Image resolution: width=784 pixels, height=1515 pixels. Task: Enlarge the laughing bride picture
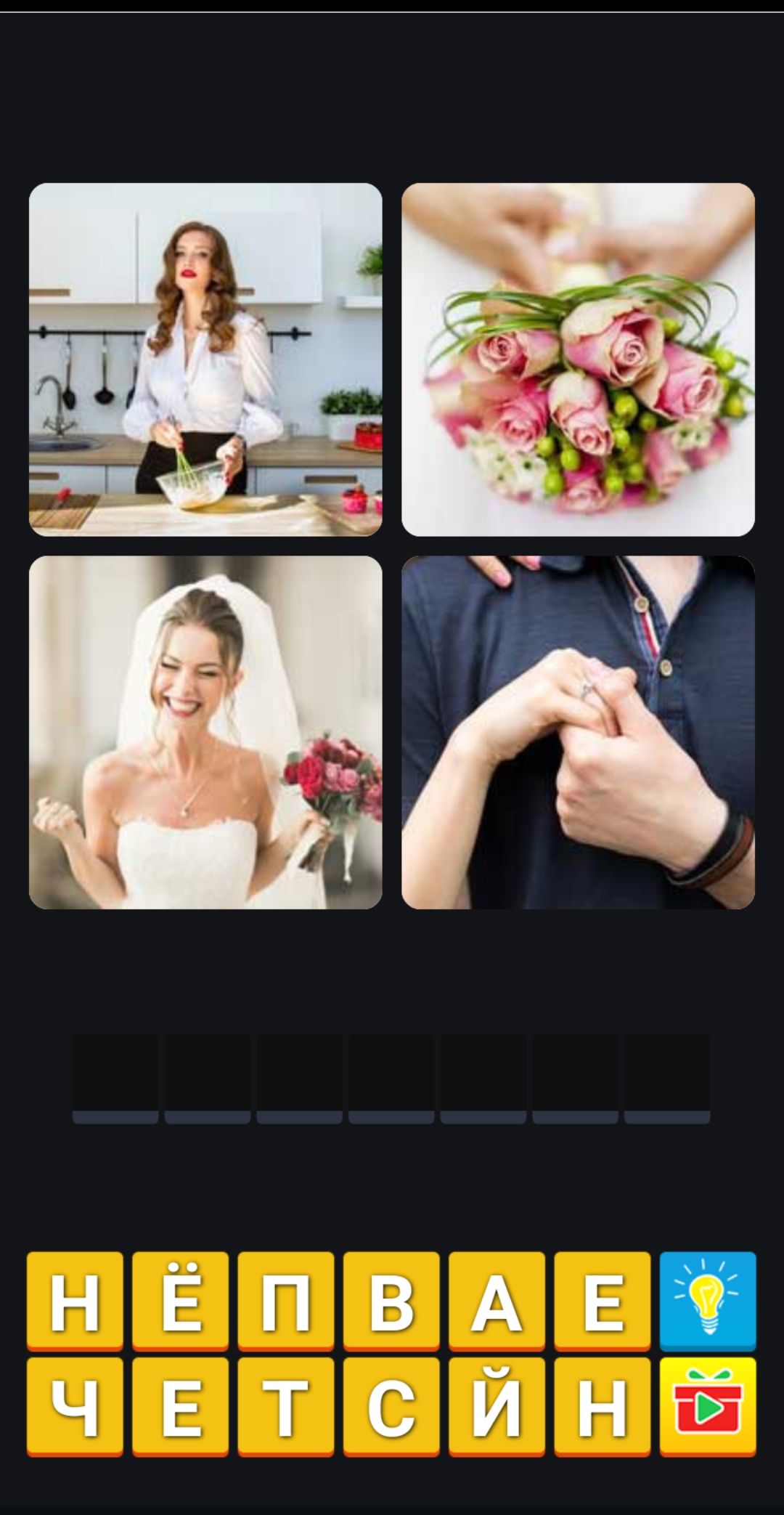pyautogui.click(x=205, y=732)
